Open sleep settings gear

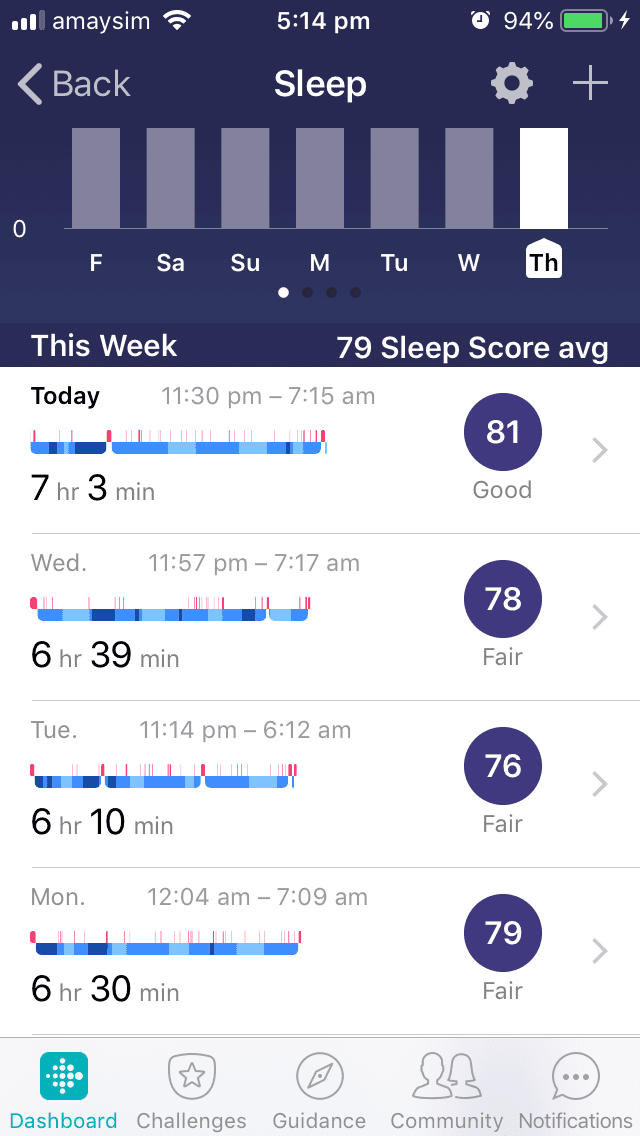pyautogui.click(x=512, y=85)
